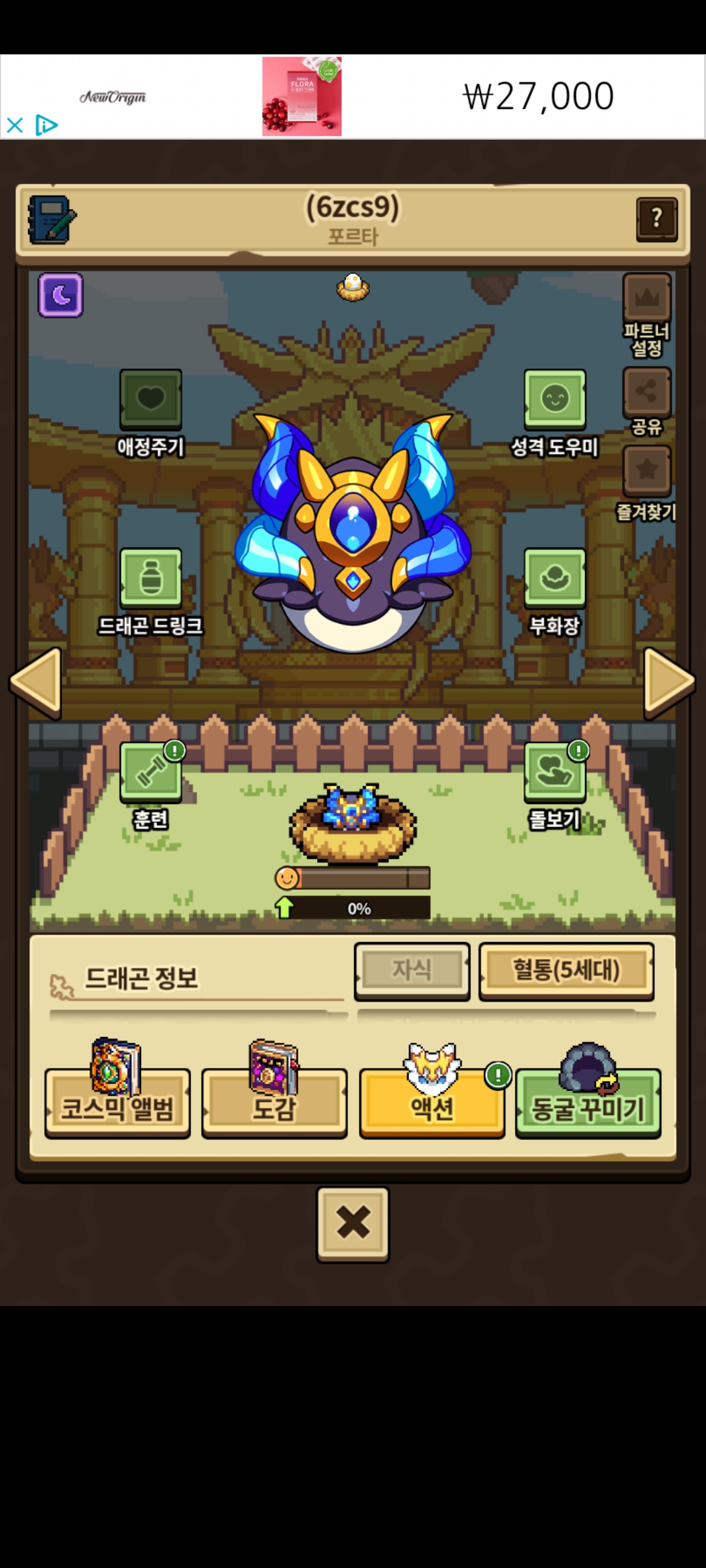Screen dimensions: 706x1568
Task: Open the 부화장 hatchery
Action: (x=554, y=578)
